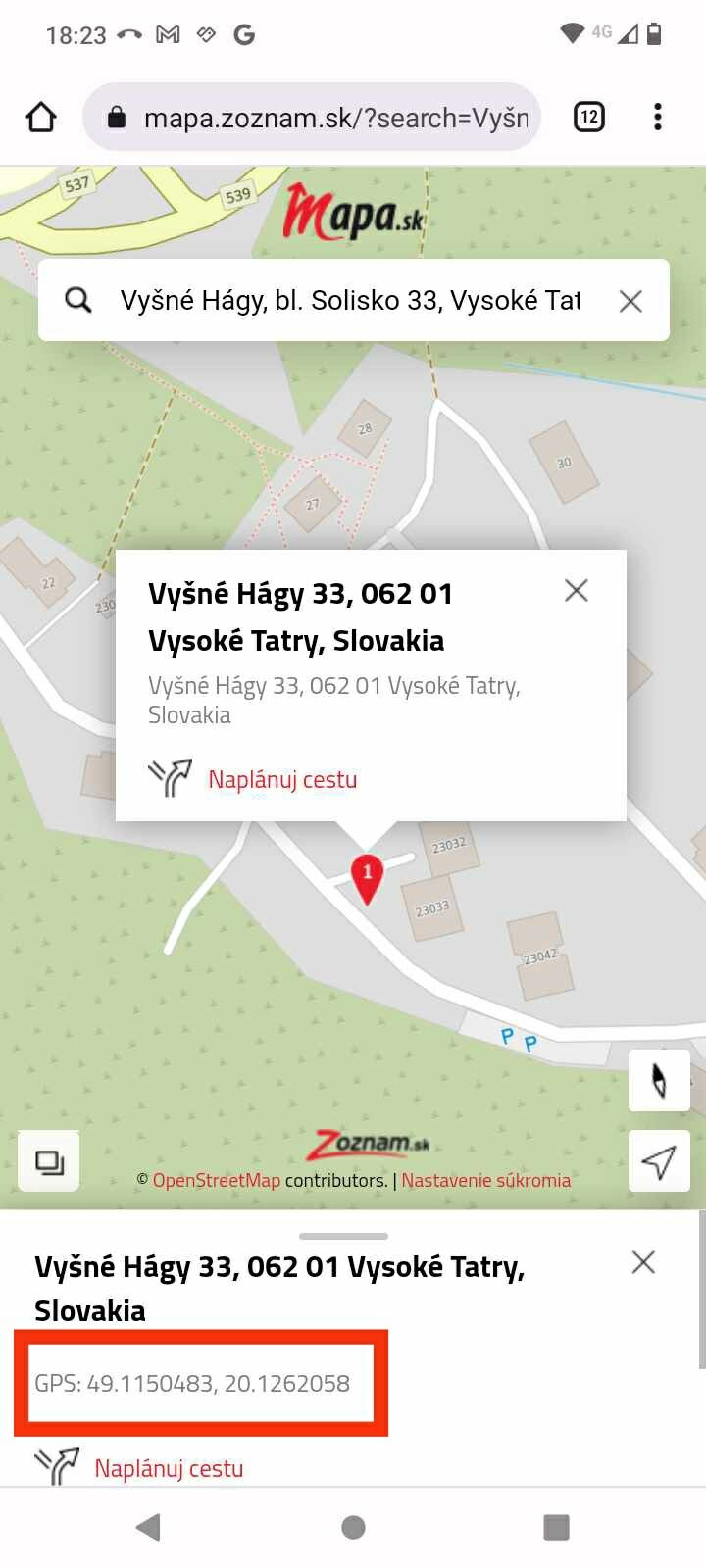
Task: Tap Naplánuj cestu in the bottom panel
Action: [x=169, y=1468]
